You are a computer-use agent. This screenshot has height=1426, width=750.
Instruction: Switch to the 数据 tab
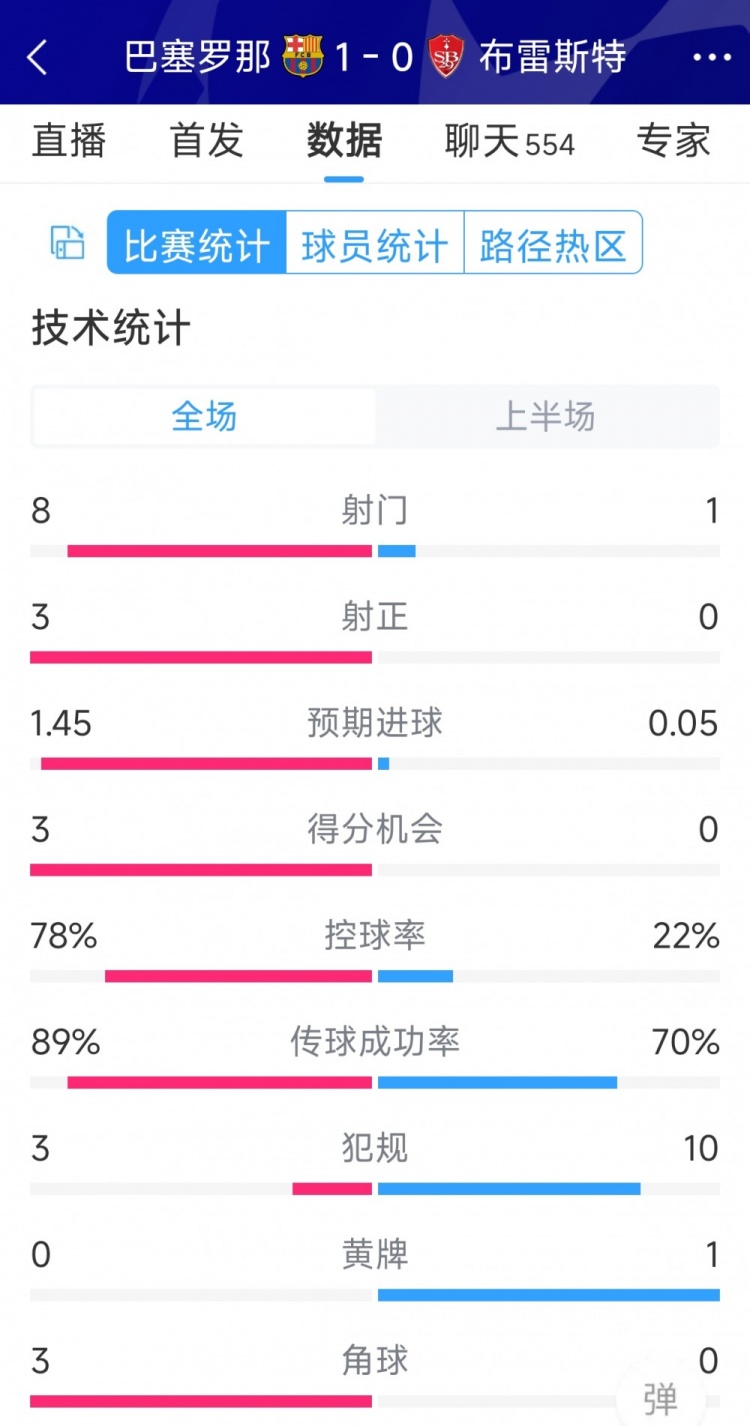click(343, 142)
